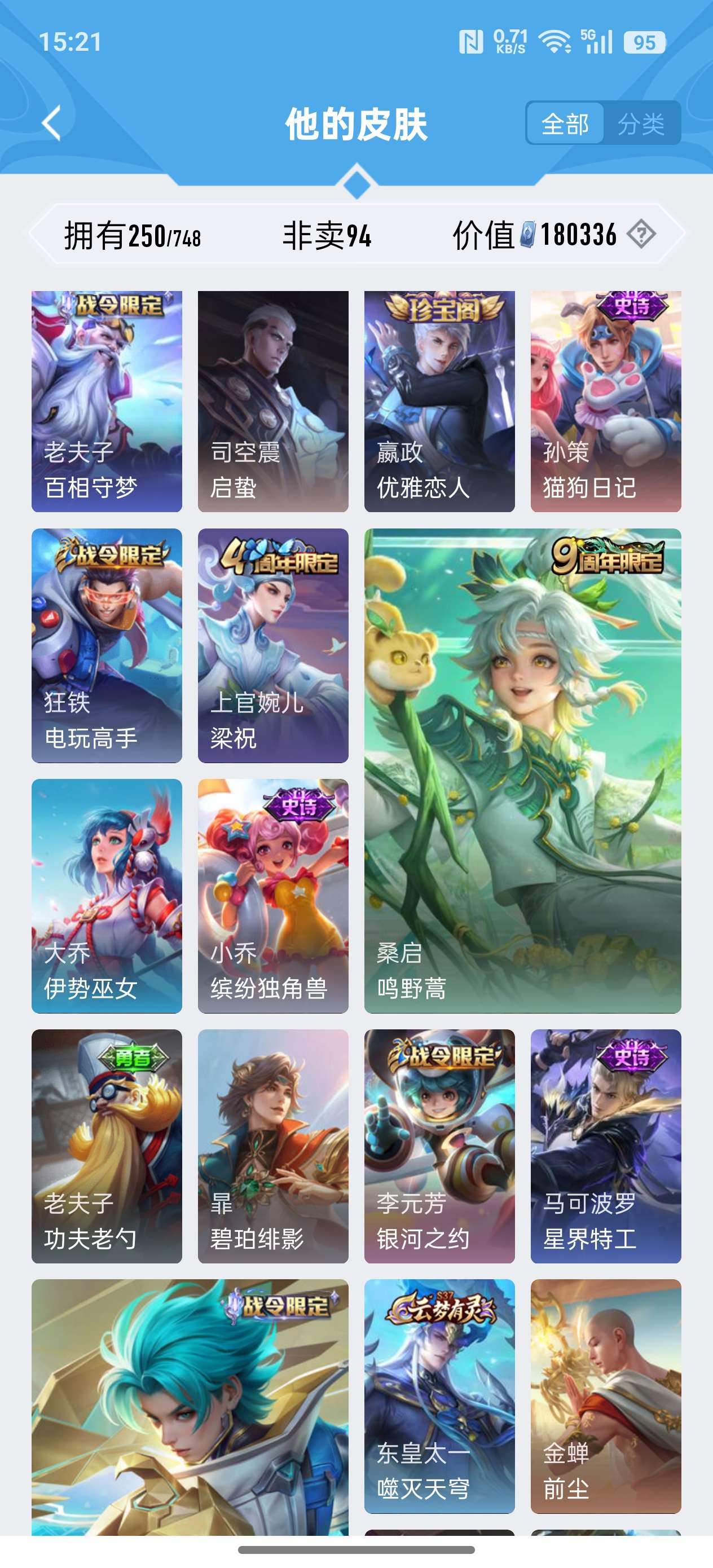Open 司空震 启蛰 skin card
This screenshot has height=1568, width=713.
pyautogui.click(x=273, y=401)
